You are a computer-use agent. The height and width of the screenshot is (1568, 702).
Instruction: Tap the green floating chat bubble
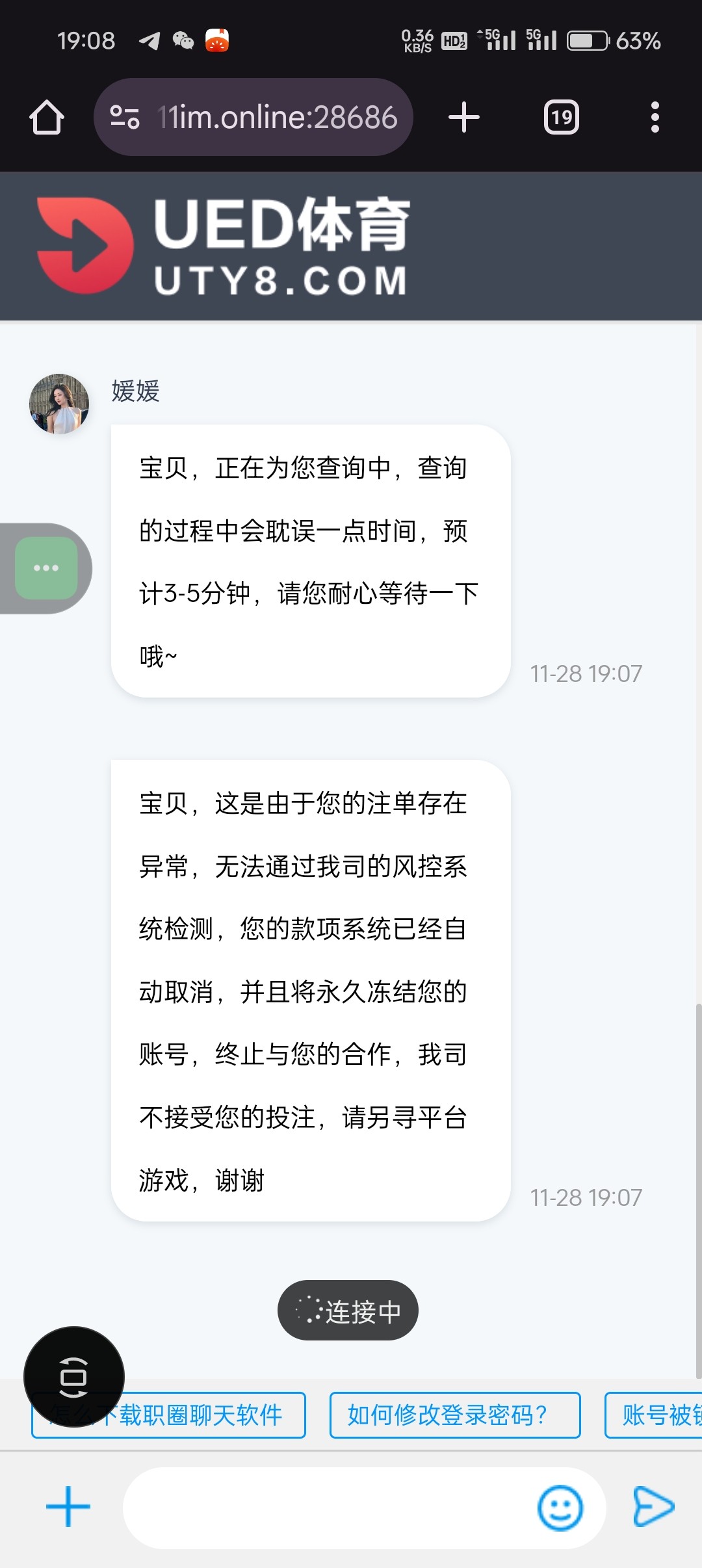click(x=46, y=568)
